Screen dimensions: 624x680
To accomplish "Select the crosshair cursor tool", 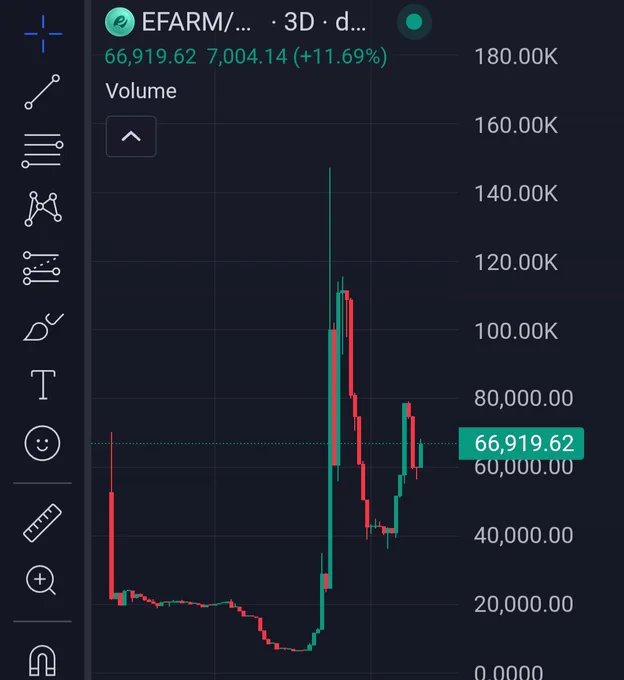I will [x=43, y=34].
